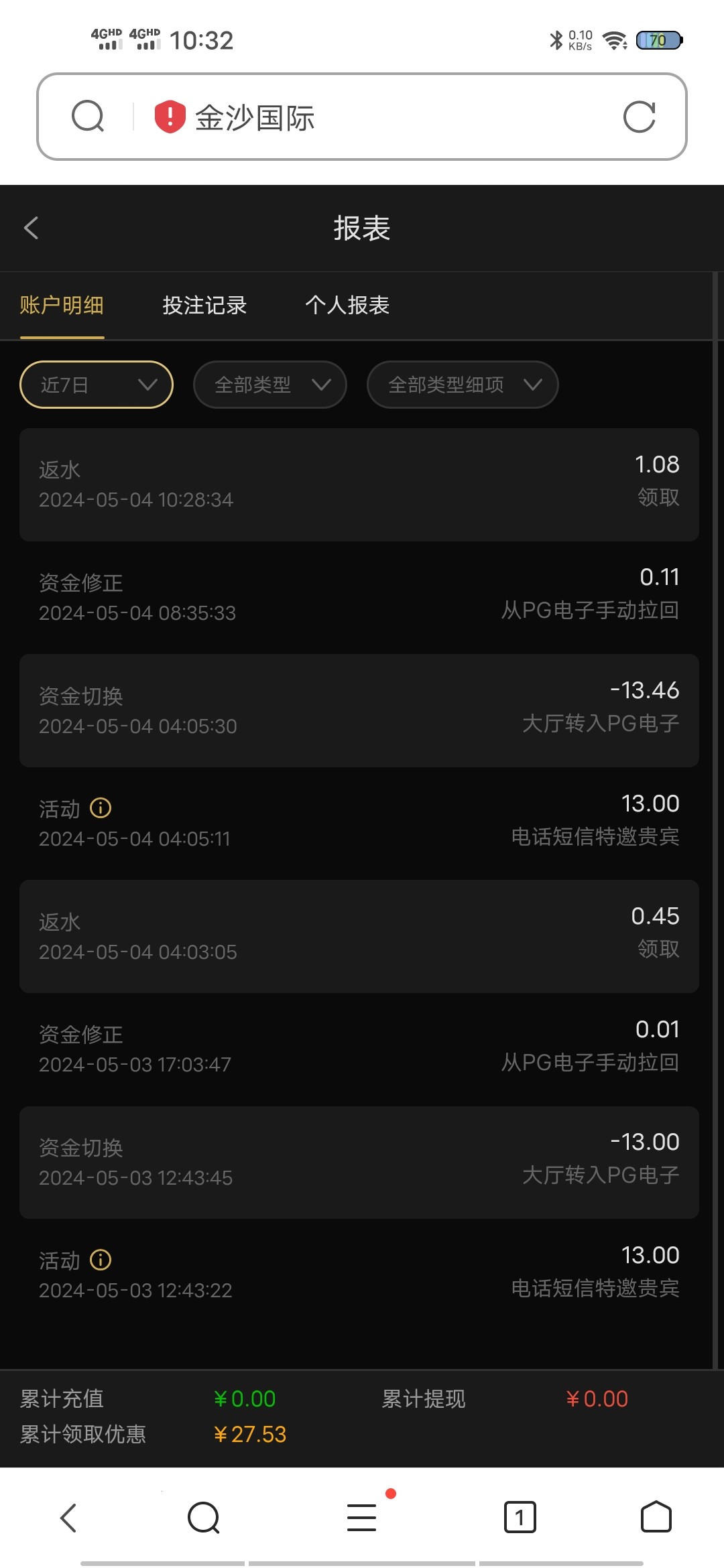724x1568 pixels.
Task: Navigate back using the browser bottom bar
Action: click(x=68, y=1517)
